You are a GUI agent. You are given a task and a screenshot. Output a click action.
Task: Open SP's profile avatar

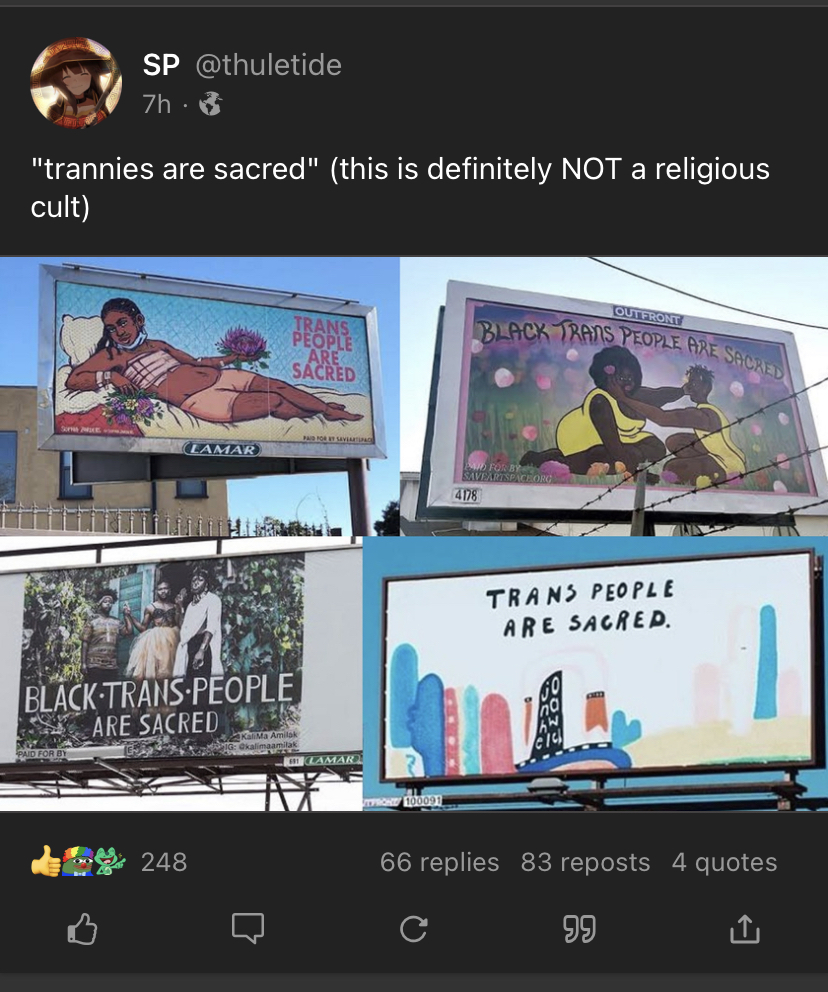coord(76,83)
